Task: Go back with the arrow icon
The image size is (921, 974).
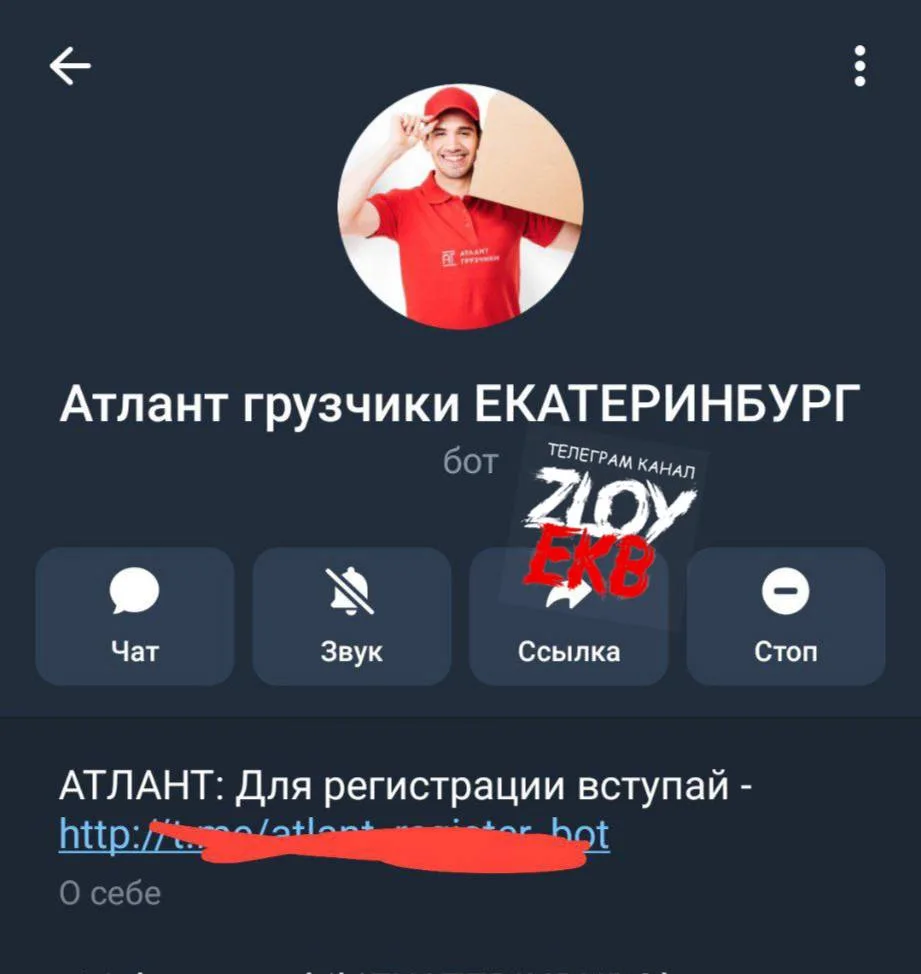Action: [x=69, y=67]
